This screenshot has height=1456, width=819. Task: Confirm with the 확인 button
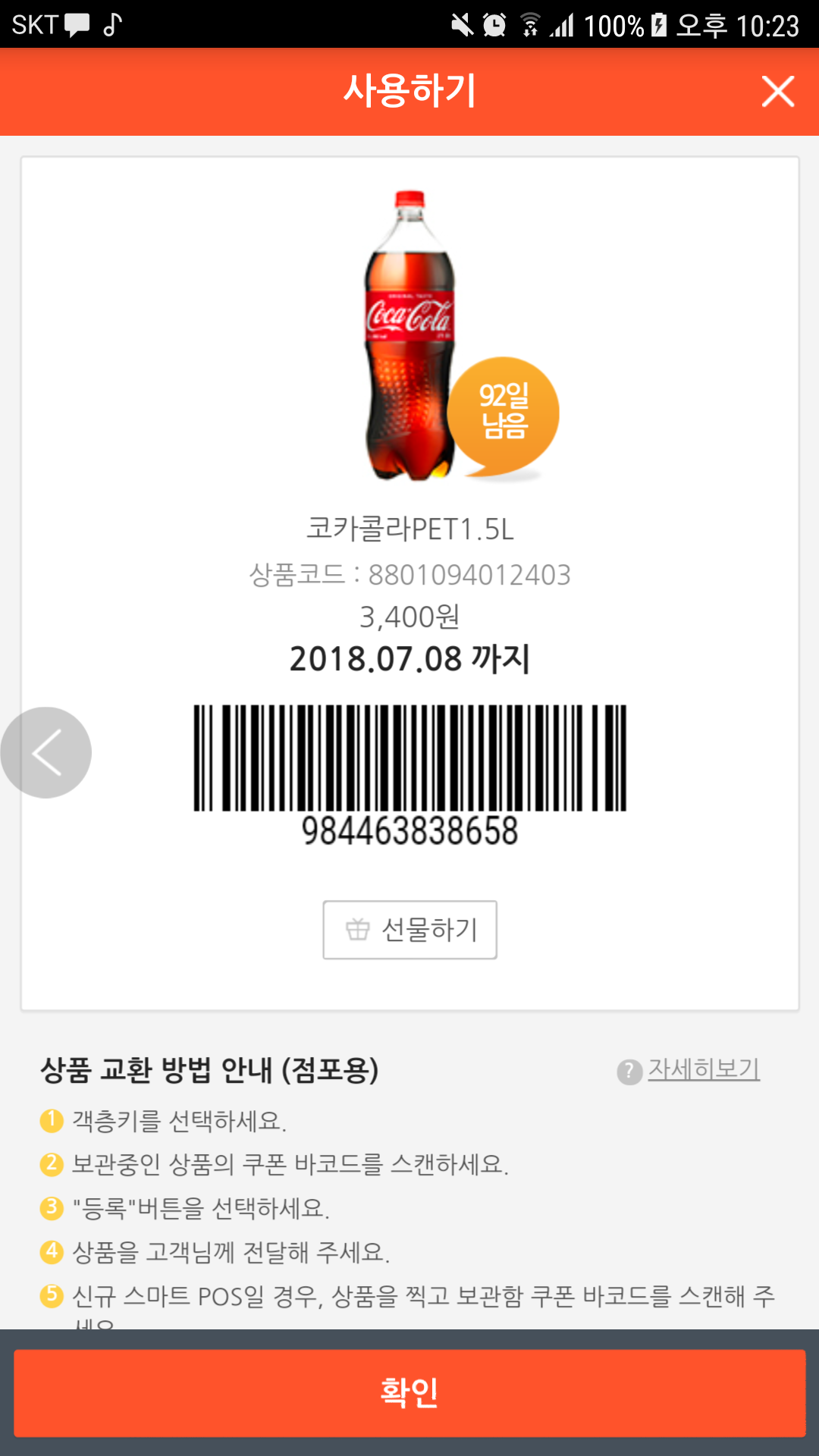tap(409, 1392)
